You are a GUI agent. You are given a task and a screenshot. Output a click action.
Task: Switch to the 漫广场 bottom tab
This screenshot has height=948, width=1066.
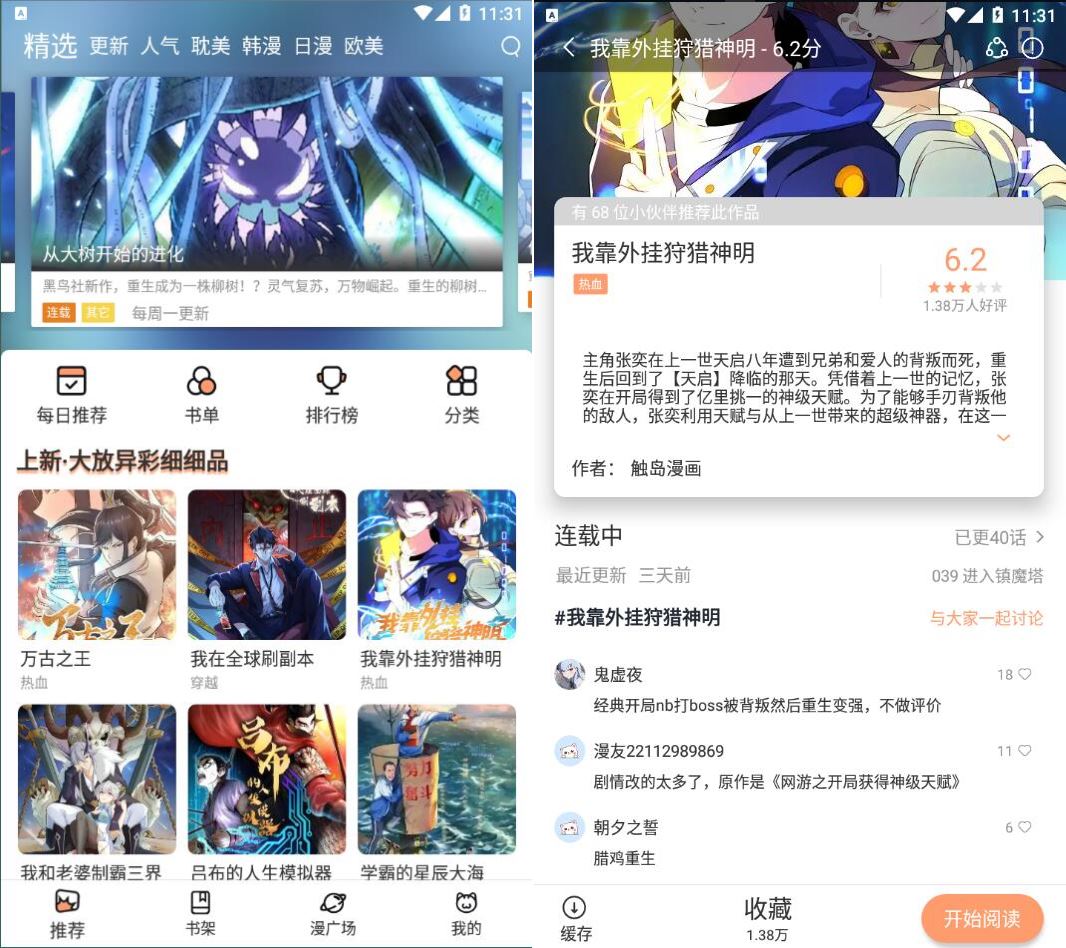point(333,913)
